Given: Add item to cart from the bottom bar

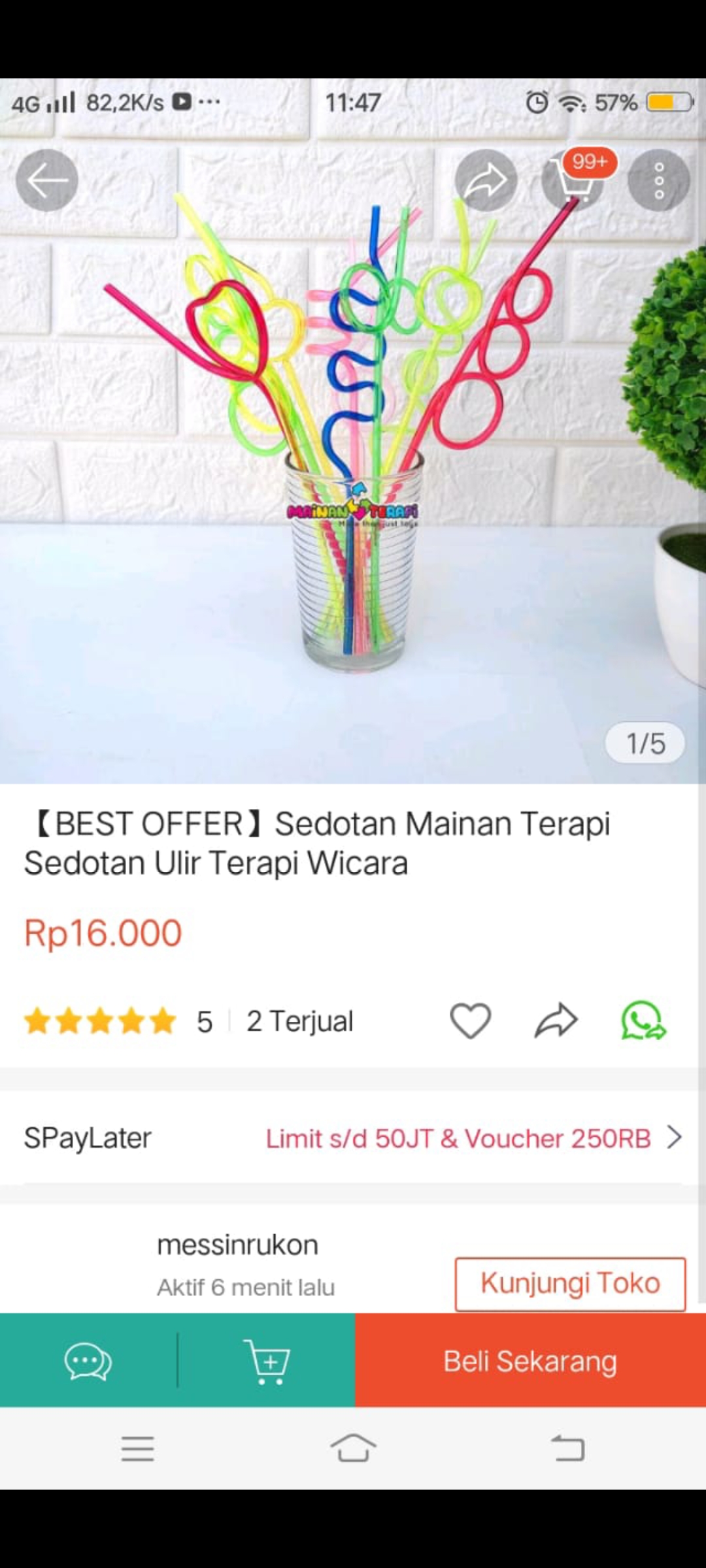Looking at the screenshot, I should pyautogui.click(x=267, y=1361).
